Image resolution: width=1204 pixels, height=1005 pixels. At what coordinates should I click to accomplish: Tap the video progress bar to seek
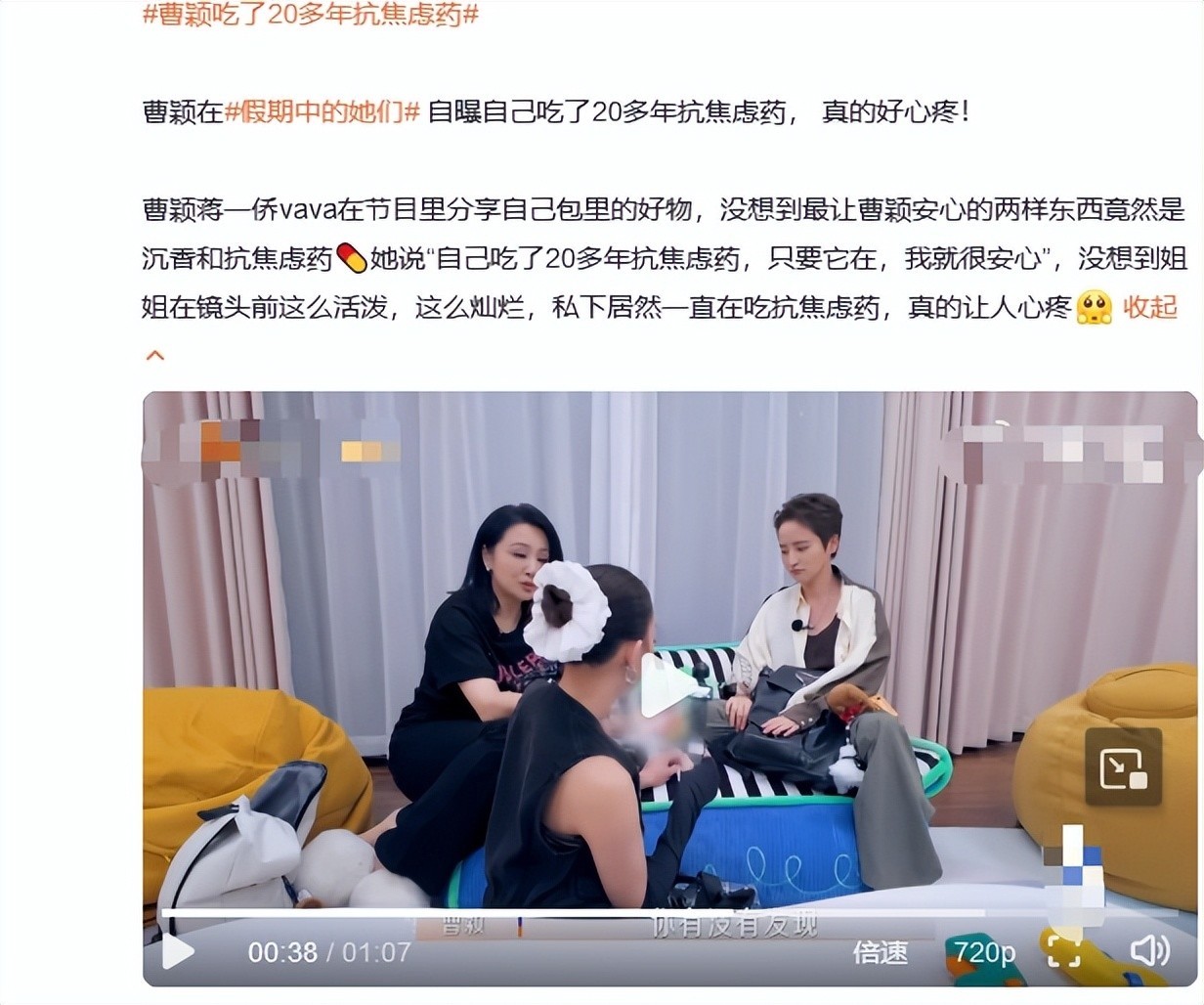point(586,913)
